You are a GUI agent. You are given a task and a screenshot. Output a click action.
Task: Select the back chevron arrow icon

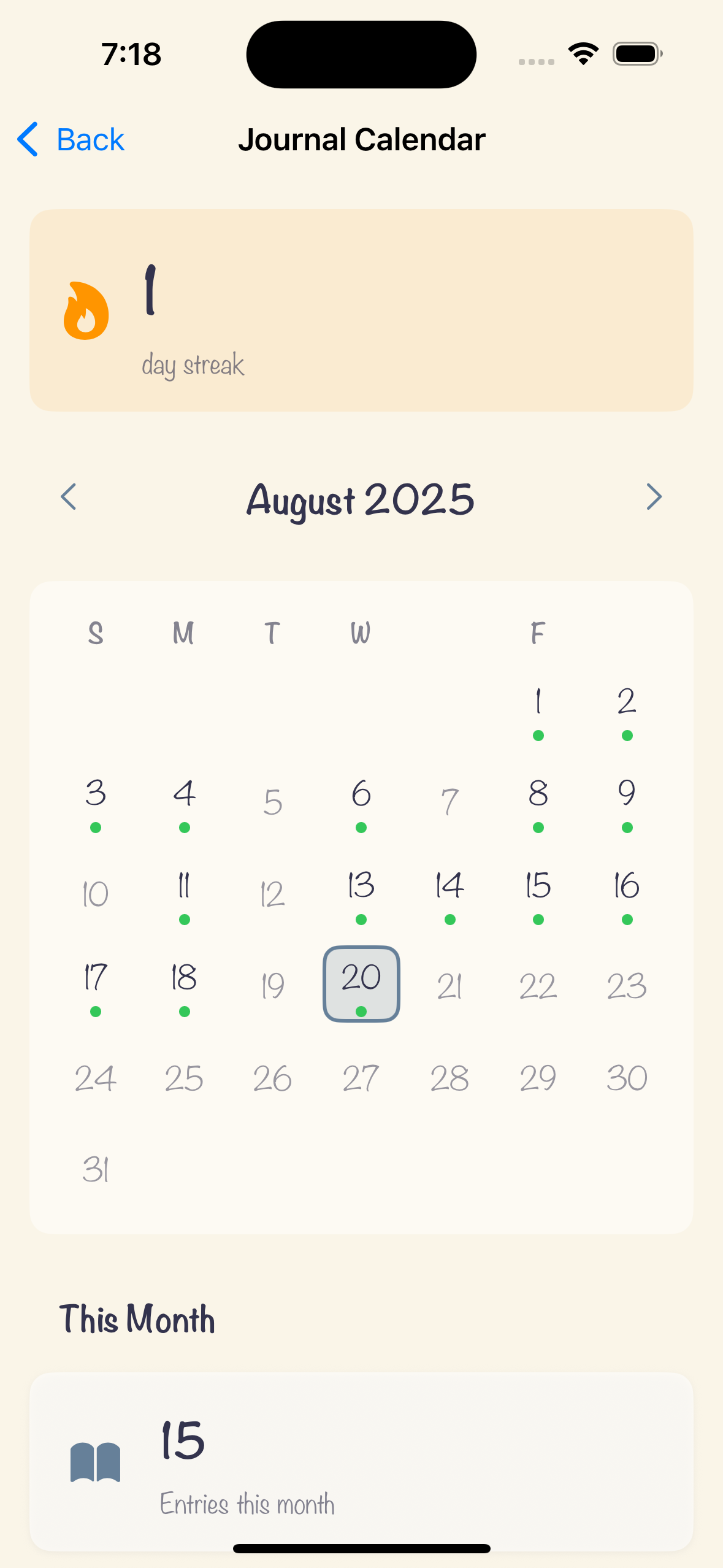(27, 139)
